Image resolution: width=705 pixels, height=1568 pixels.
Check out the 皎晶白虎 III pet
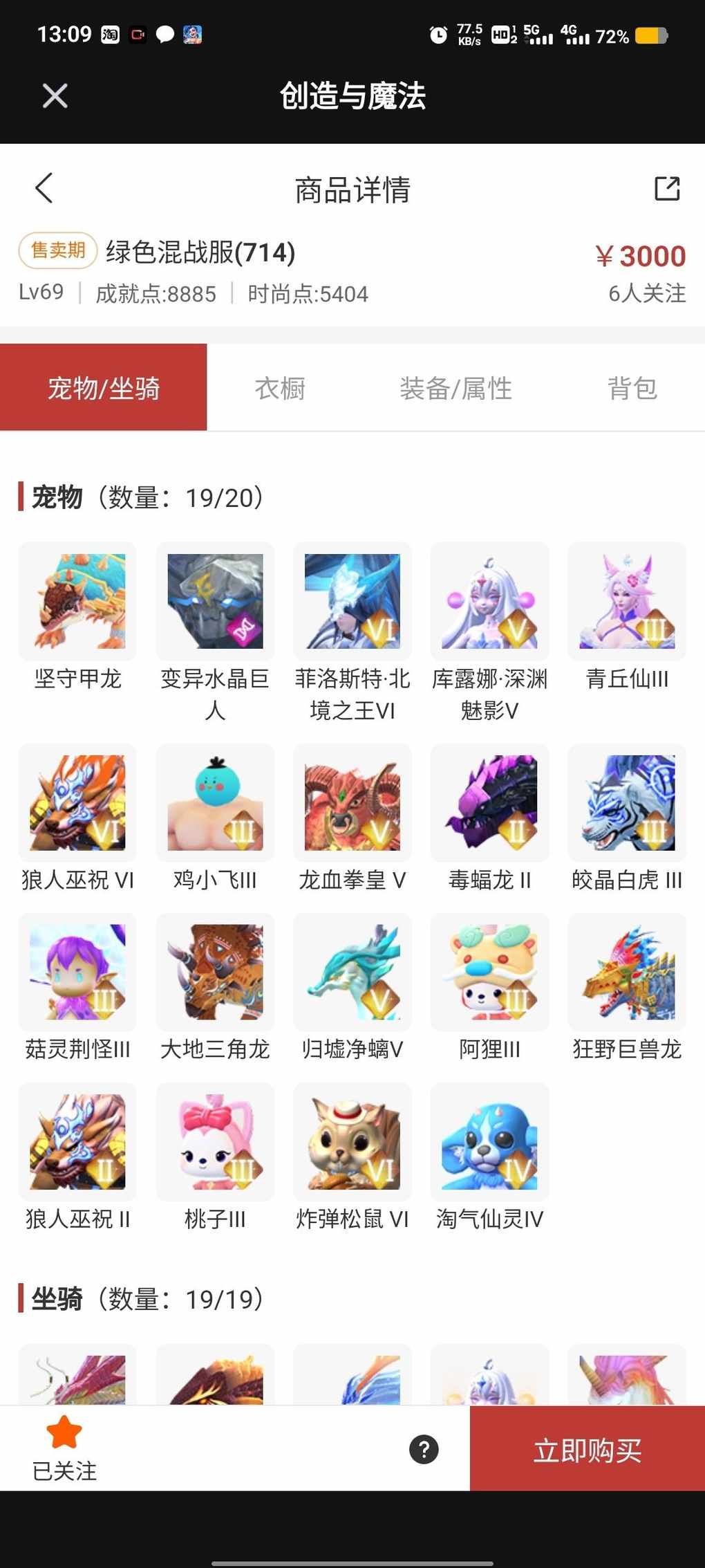pos(627,802)
